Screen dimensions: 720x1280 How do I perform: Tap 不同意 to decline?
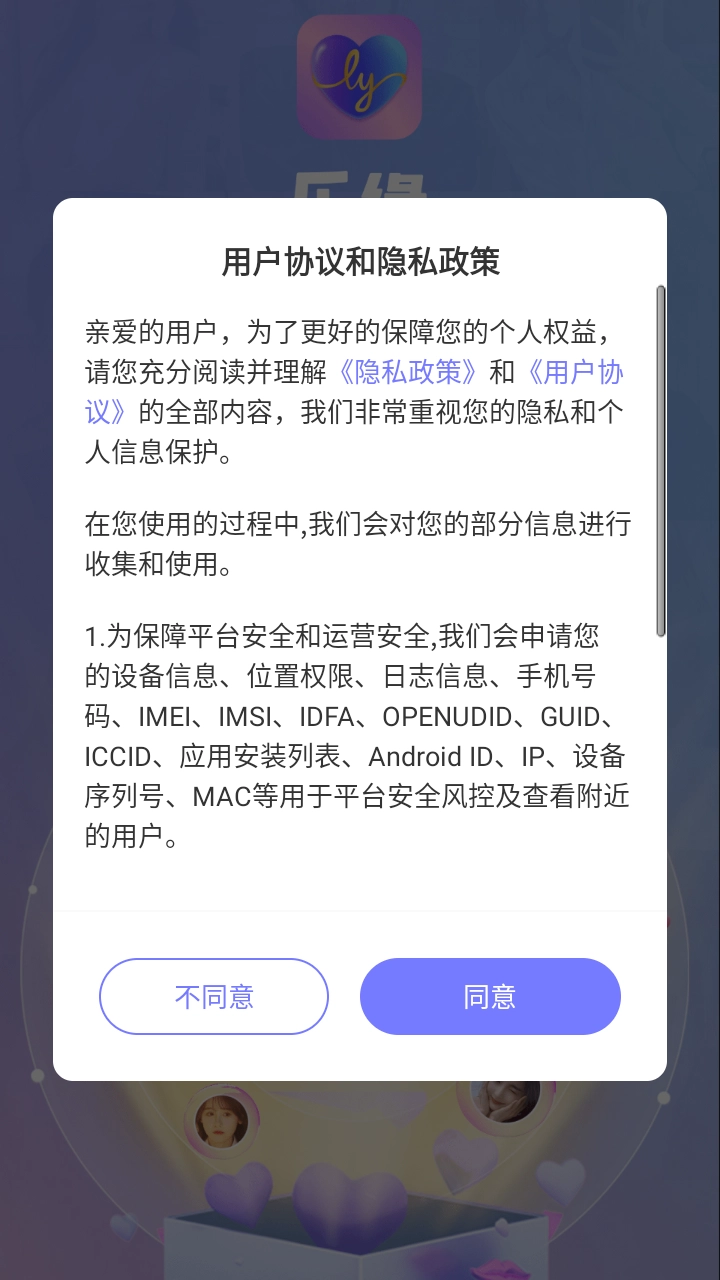pyautogui.click(x=214, y=996)
